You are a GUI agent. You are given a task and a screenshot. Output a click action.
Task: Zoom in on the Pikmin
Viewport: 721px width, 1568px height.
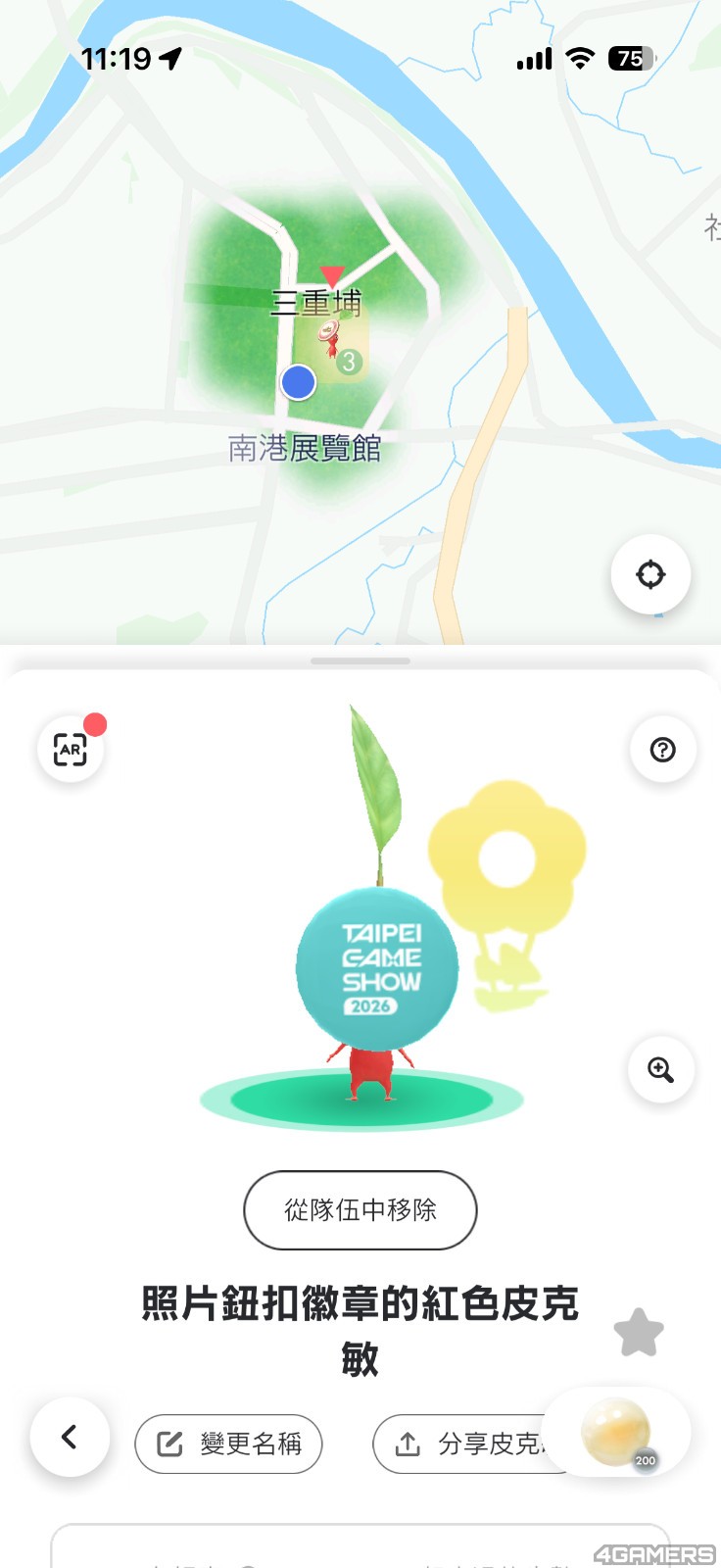pos(661,1070)
